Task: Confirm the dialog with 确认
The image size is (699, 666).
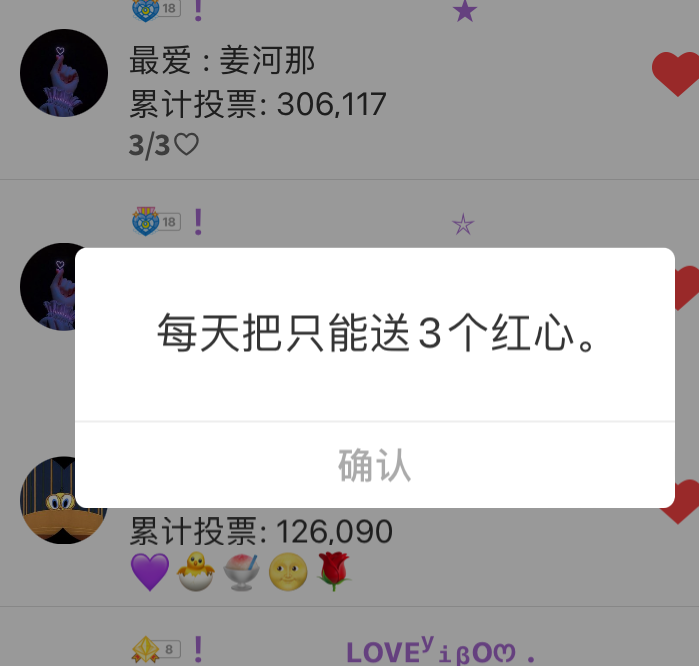Action: click(374, 466)
